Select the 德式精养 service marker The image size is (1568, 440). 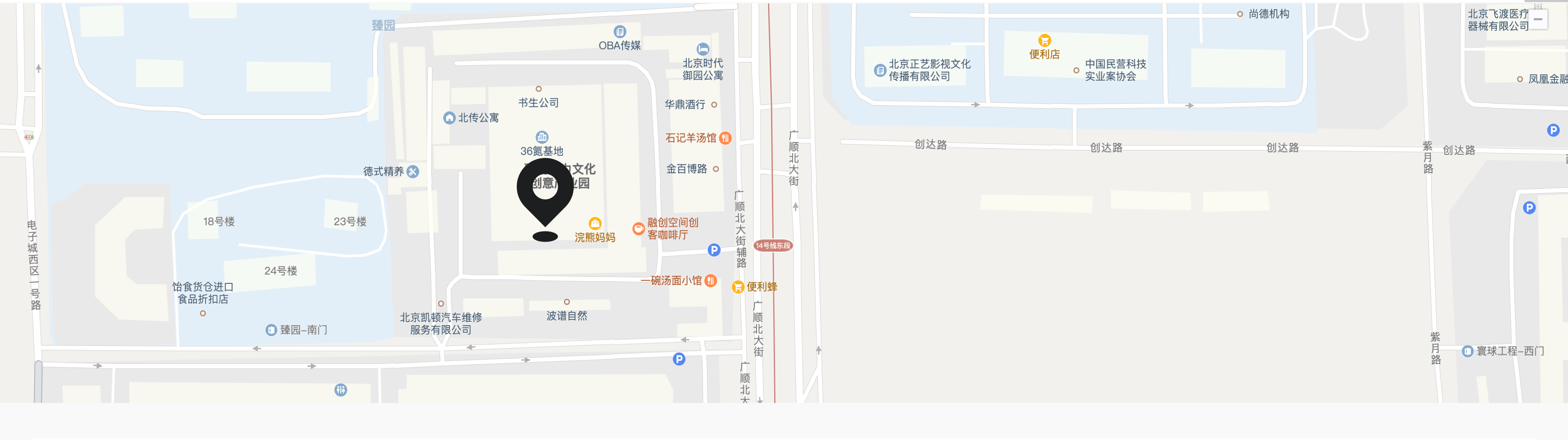coord(413,172)
